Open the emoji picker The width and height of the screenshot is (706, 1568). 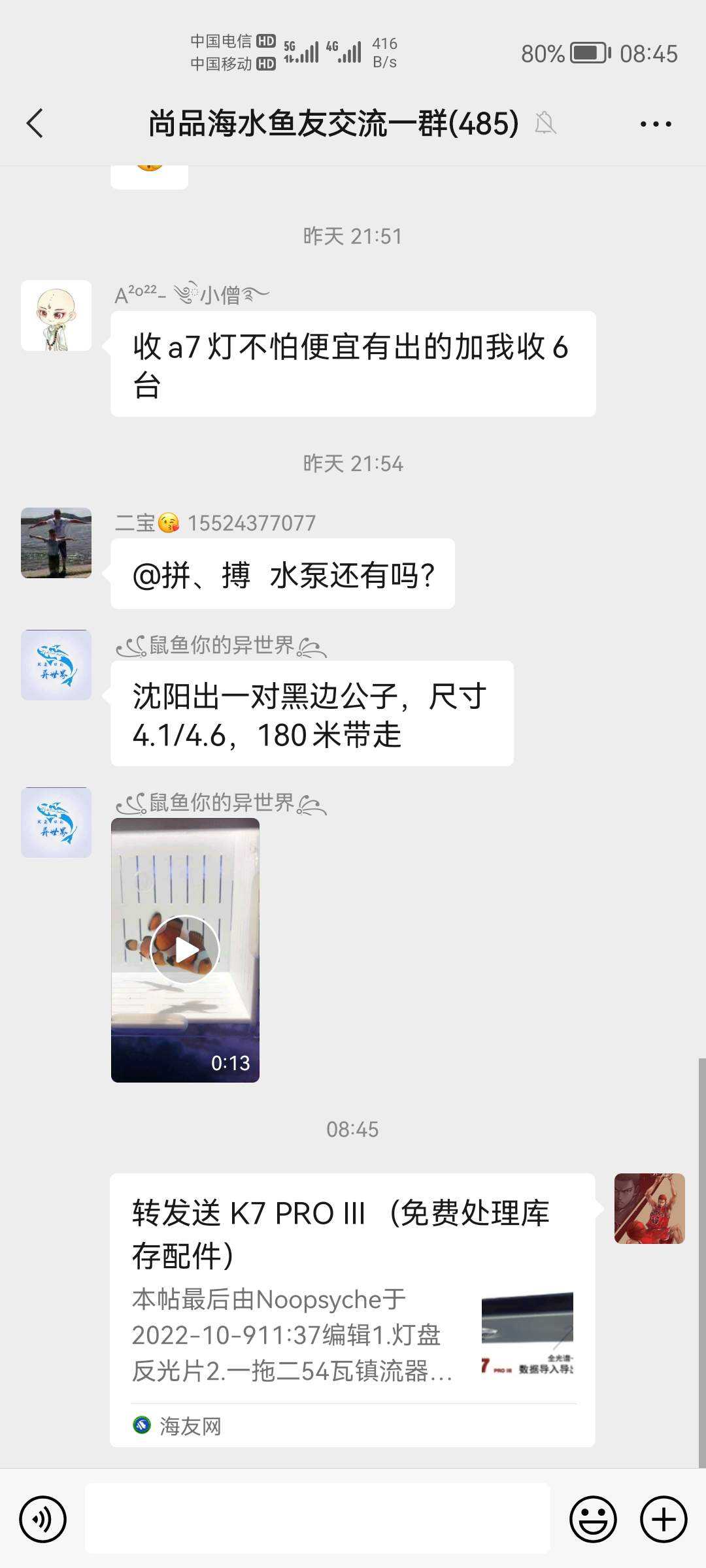click(x=593, y=1519)
